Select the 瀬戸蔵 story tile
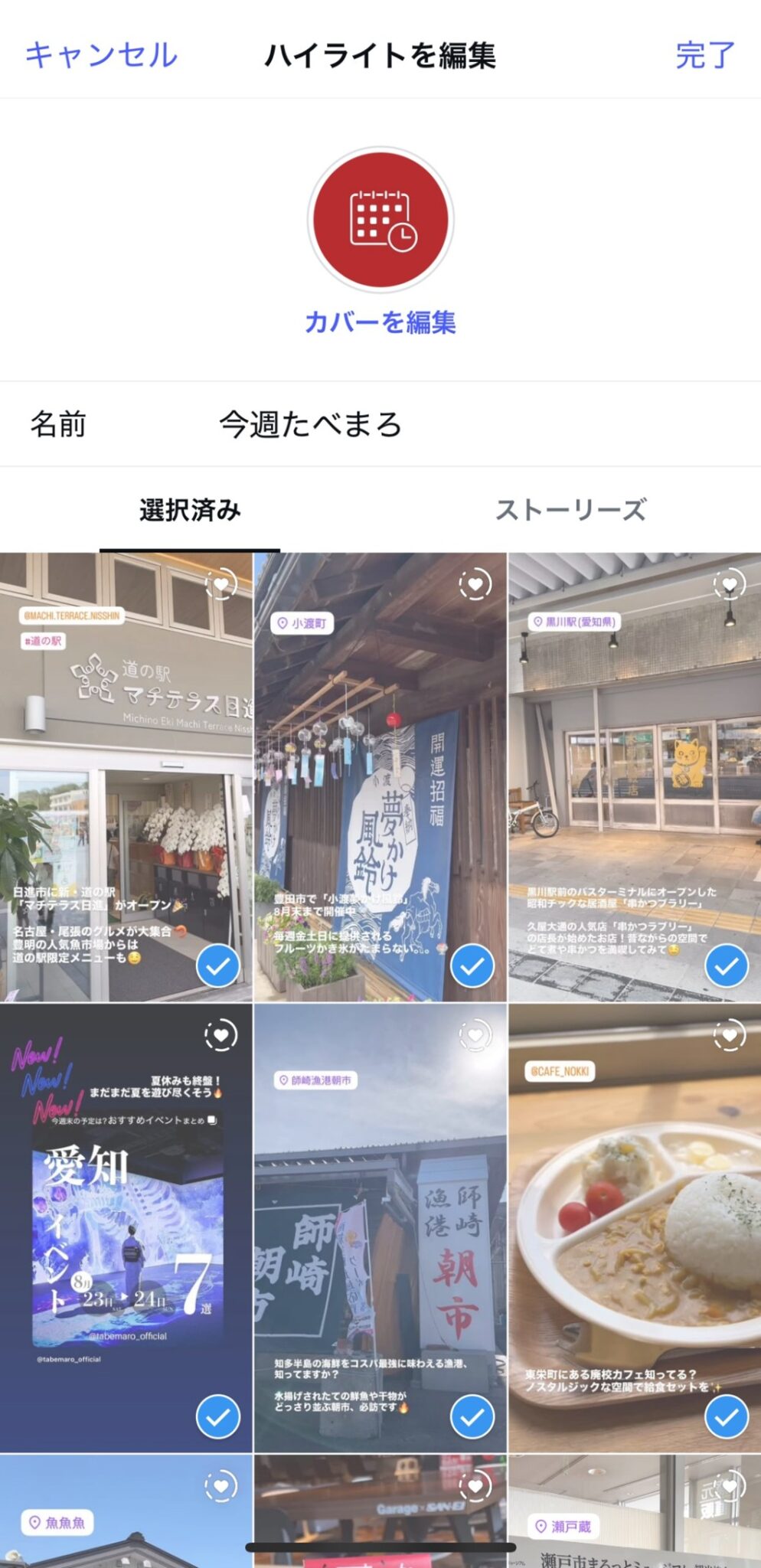Viewport: 761px width, 1568px height. pos(634,1512)
